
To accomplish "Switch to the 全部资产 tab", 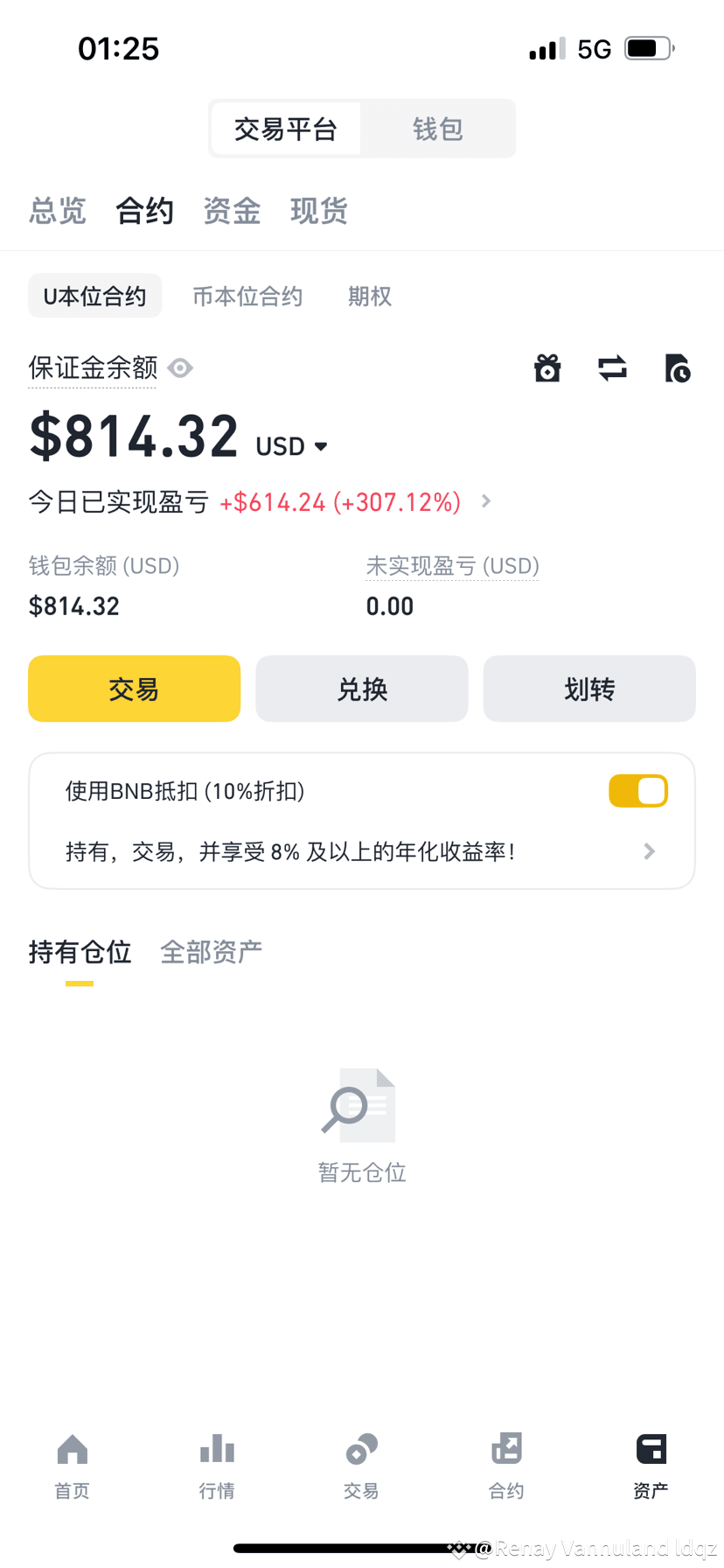I will point(211,952).
